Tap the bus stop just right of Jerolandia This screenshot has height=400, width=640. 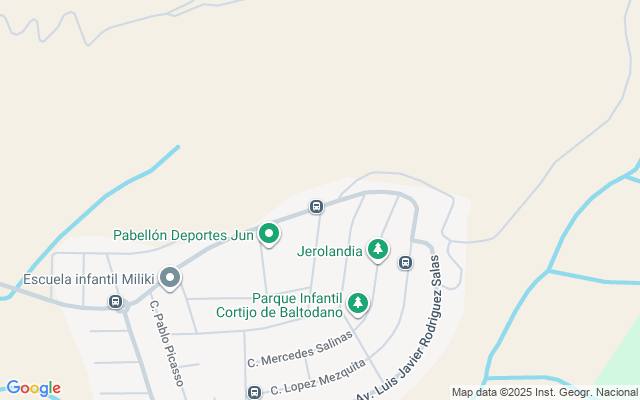click(x=405, y=263)
